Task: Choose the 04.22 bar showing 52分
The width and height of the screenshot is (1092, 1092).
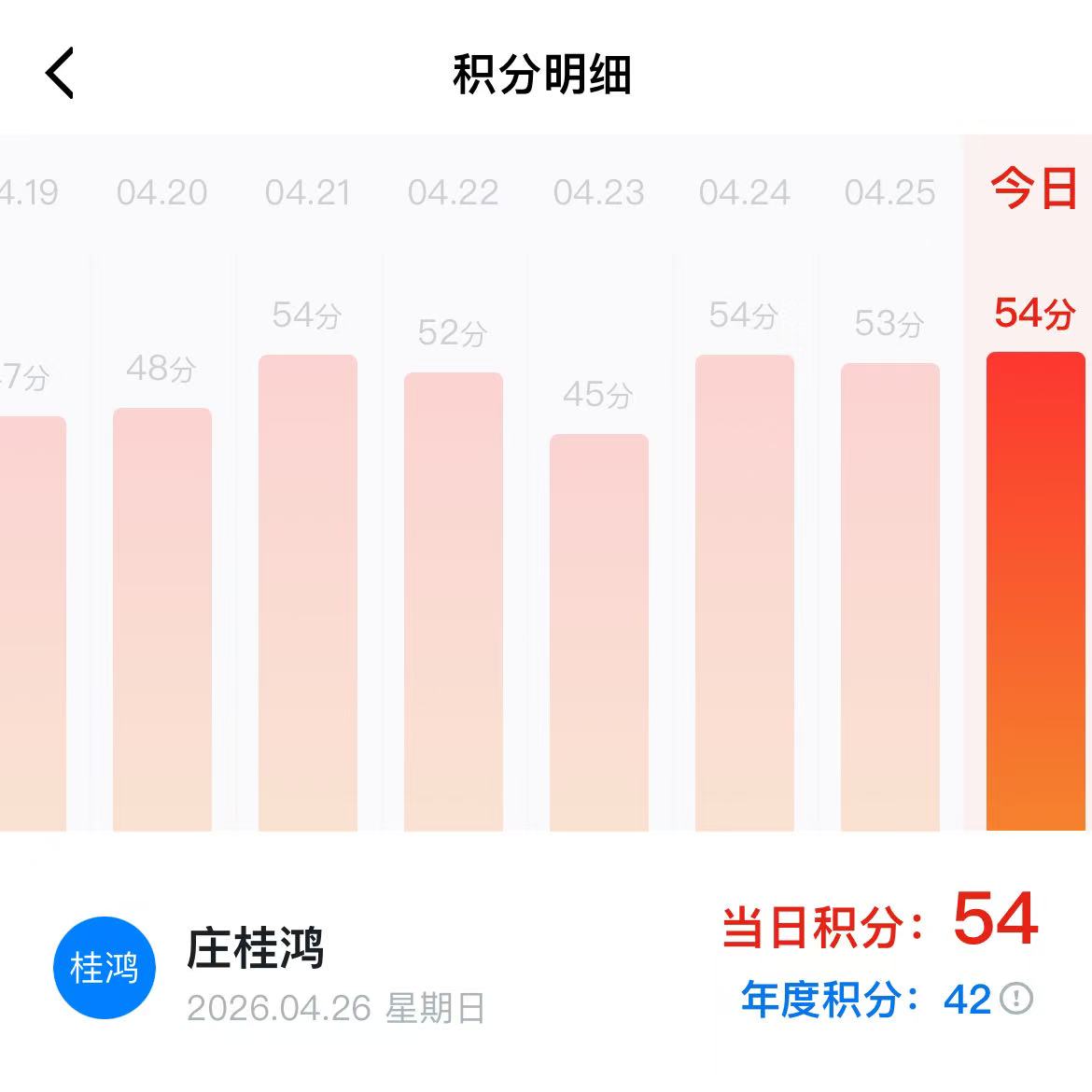Action: click(x=454, y=602)
